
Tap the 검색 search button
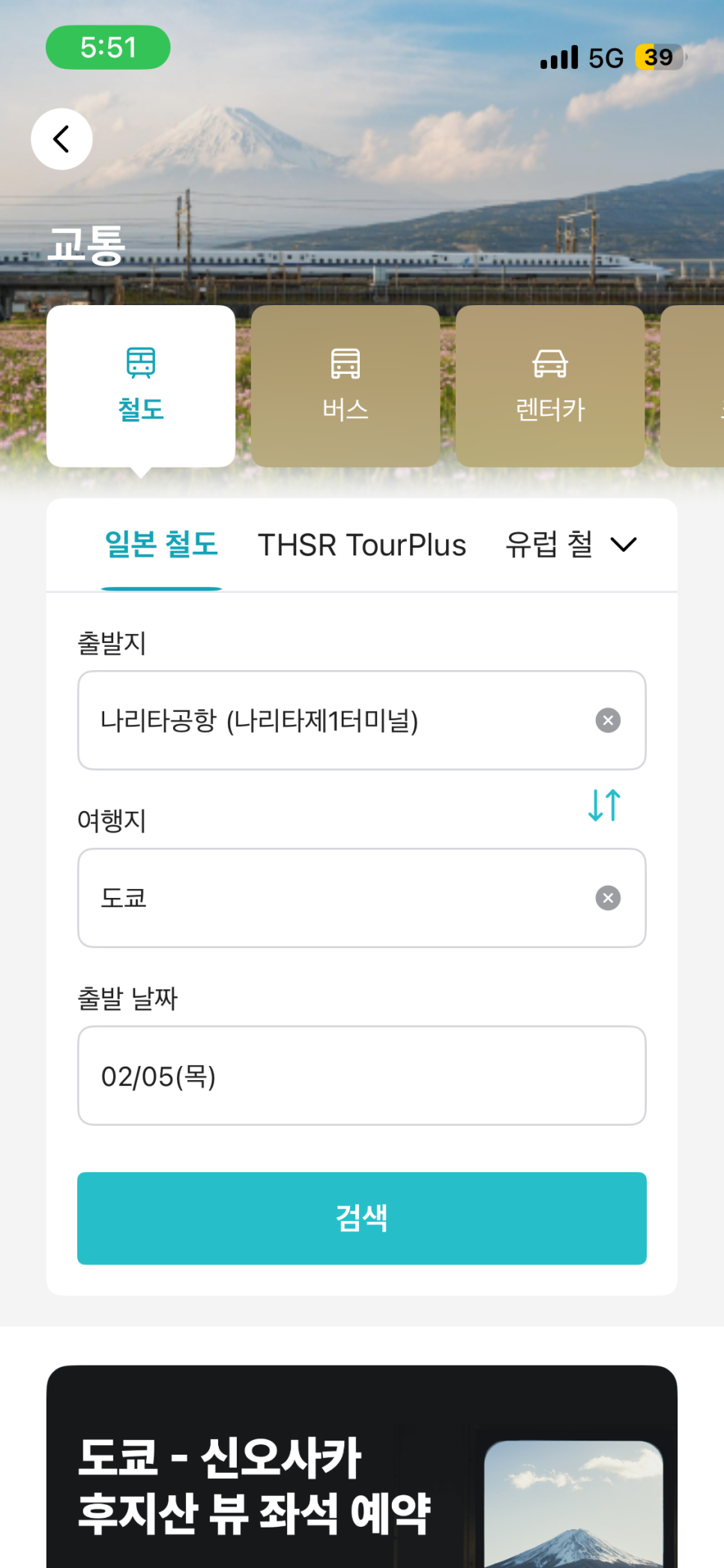pos(361,1218)
